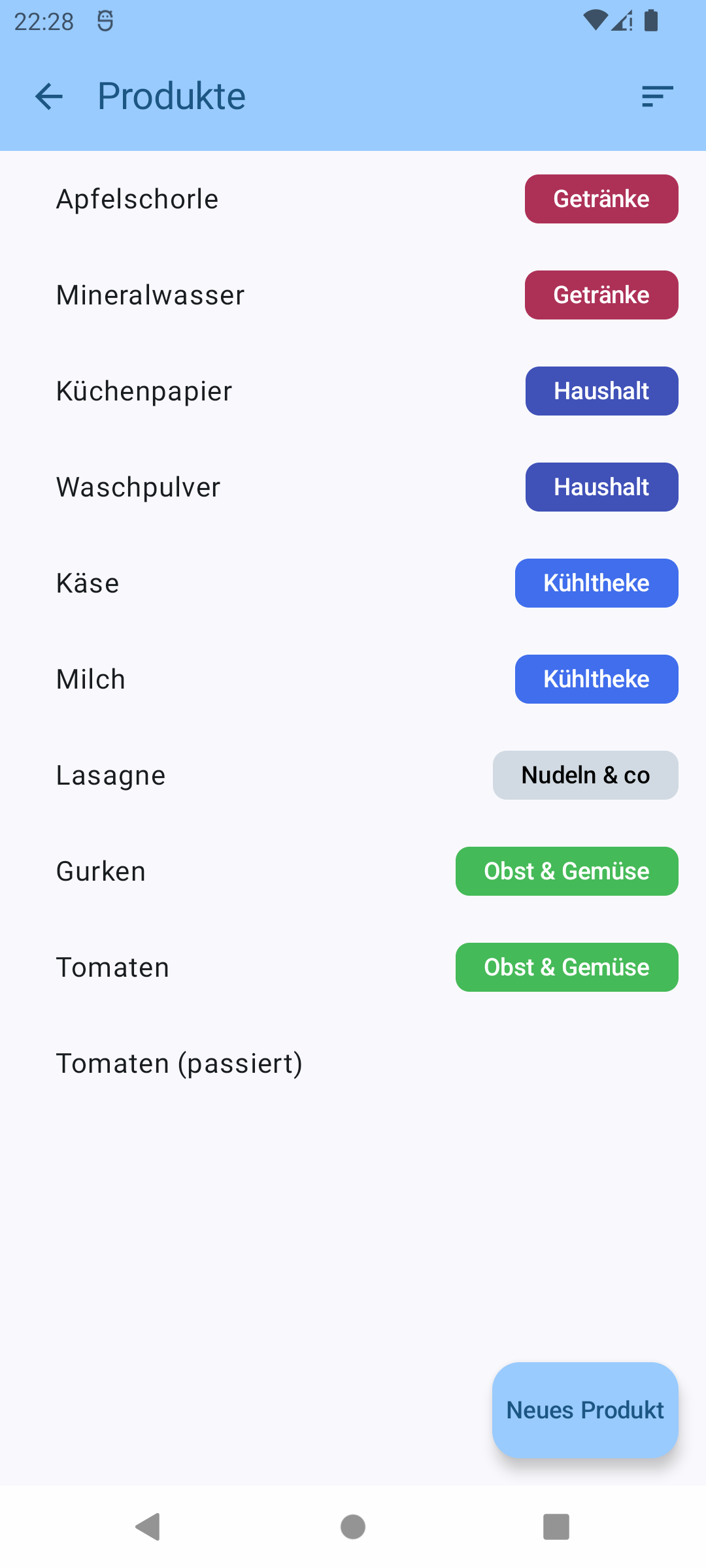706x1568 pixels.
Task: Select the Haushalt badge for Küchenpapier
Action: (x=601, y=391)
